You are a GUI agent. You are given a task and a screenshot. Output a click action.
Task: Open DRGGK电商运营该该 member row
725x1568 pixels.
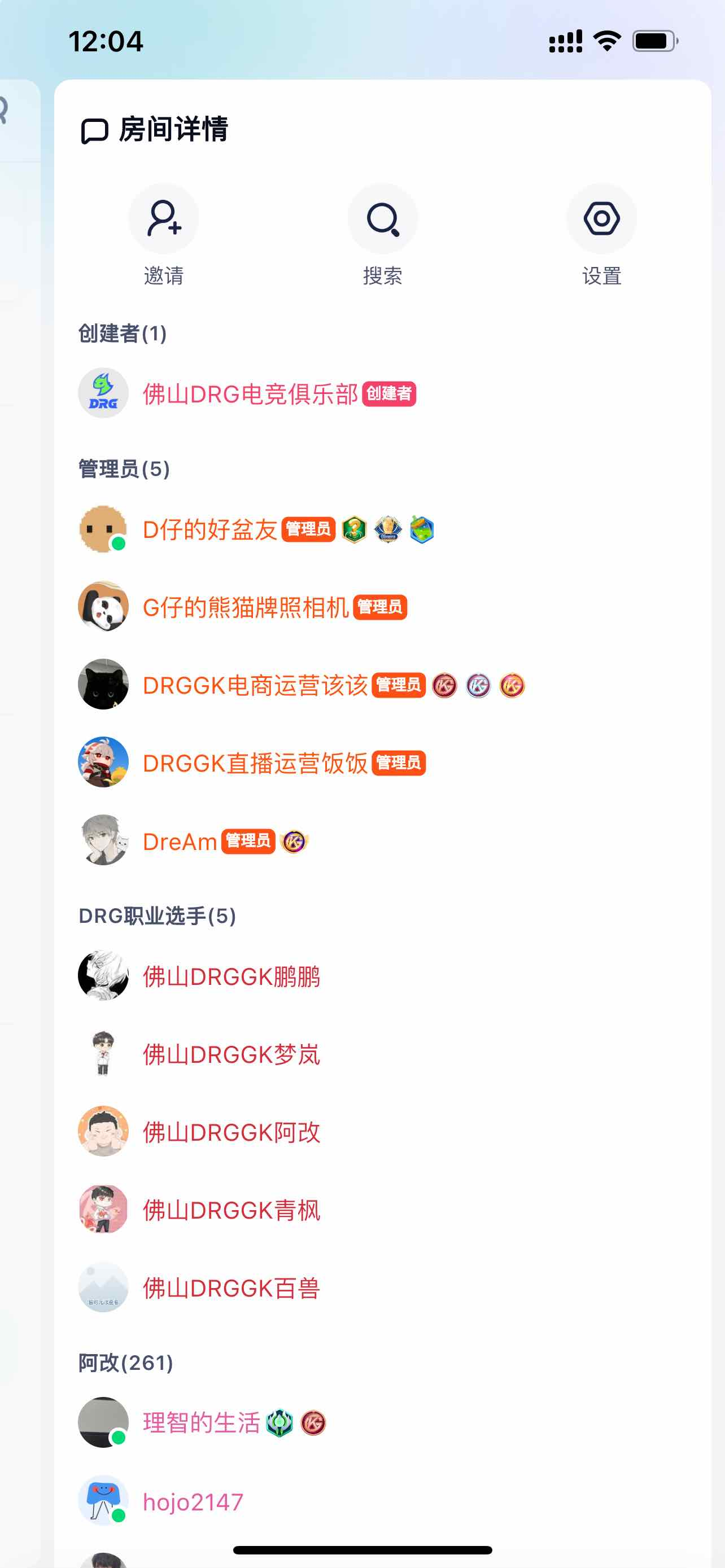tap(255, 685)
